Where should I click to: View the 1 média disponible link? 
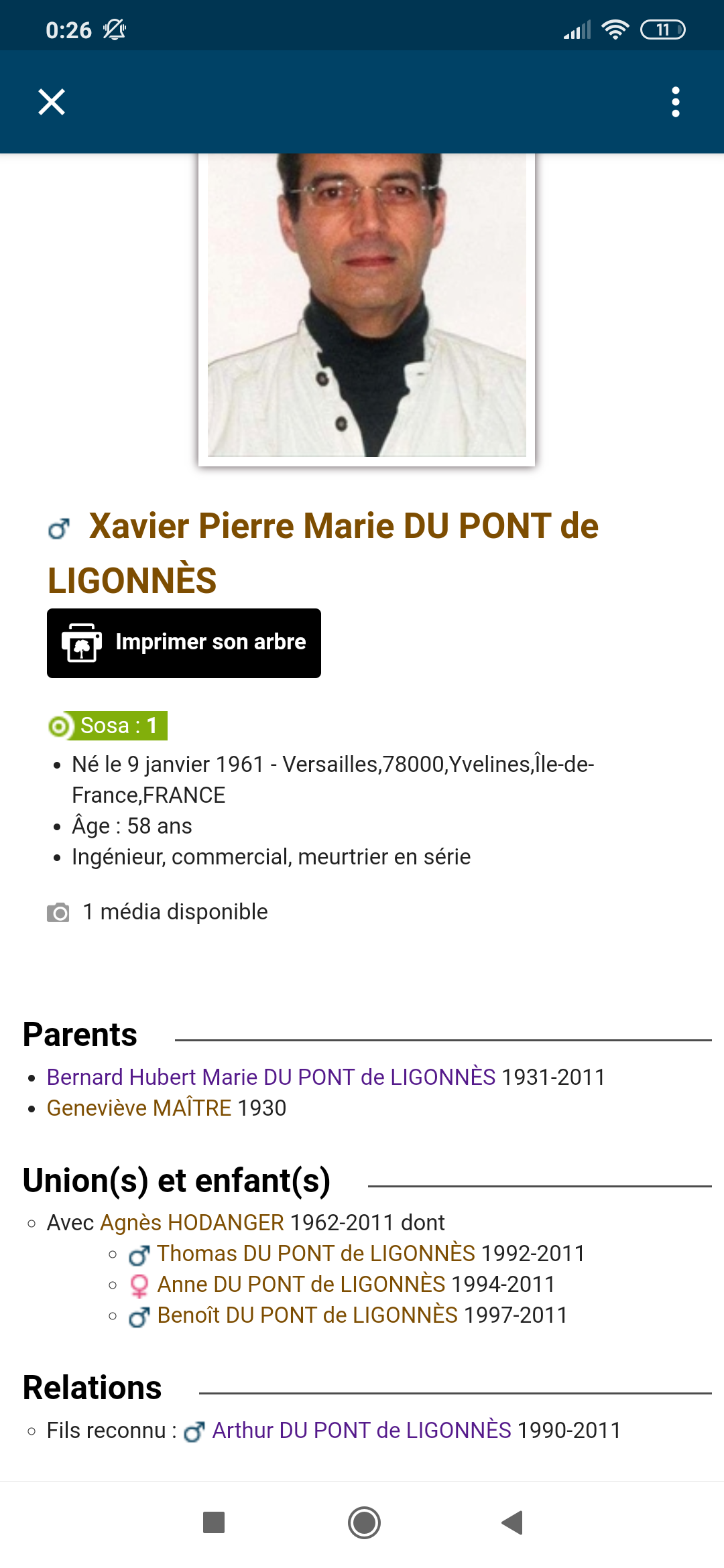tap(174, 912)
